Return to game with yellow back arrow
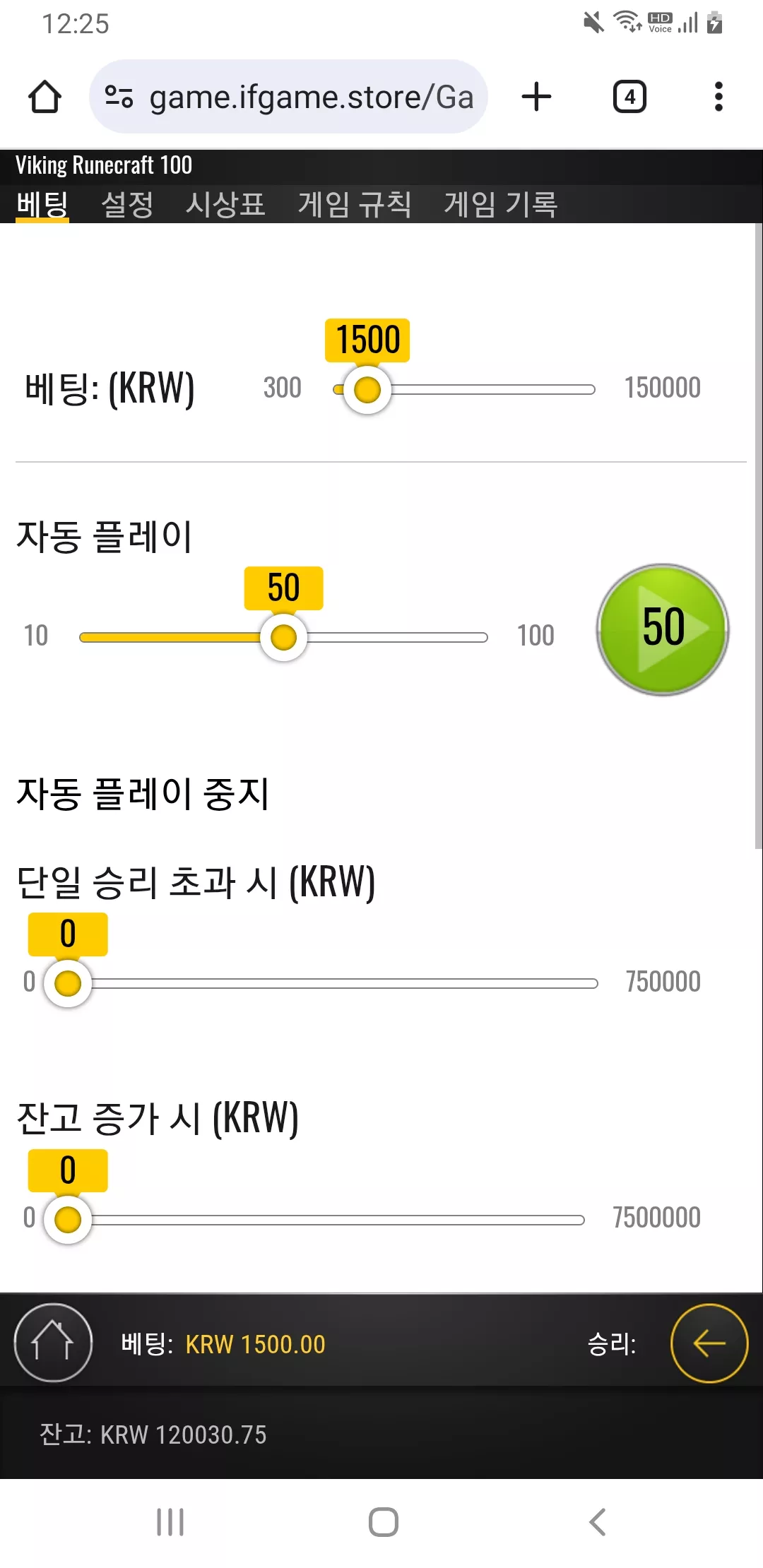This screenshot has height=1568, width=763. 709,1343
